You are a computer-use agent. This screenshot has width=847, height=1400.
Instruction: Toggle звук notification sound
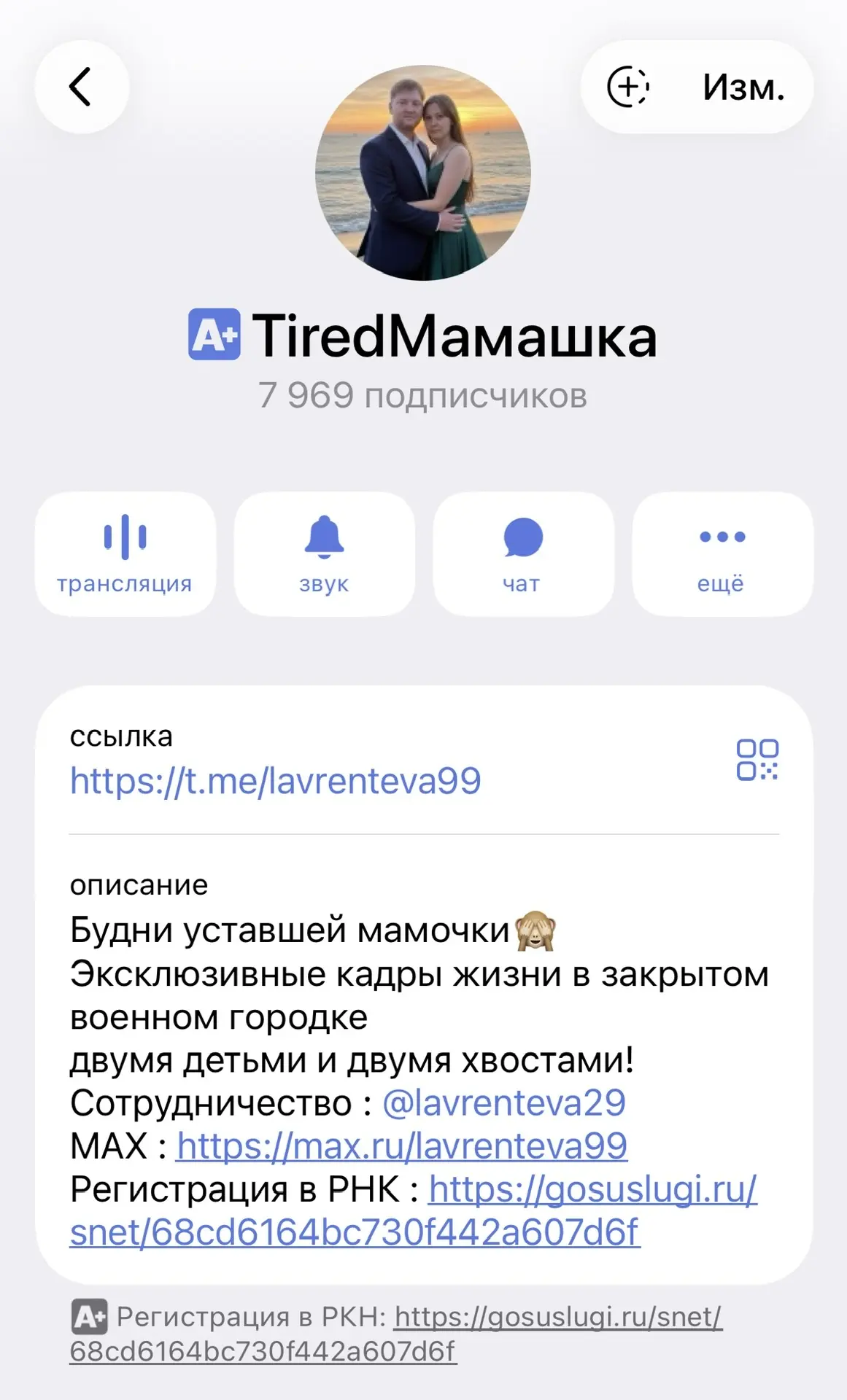pos(325,554)
